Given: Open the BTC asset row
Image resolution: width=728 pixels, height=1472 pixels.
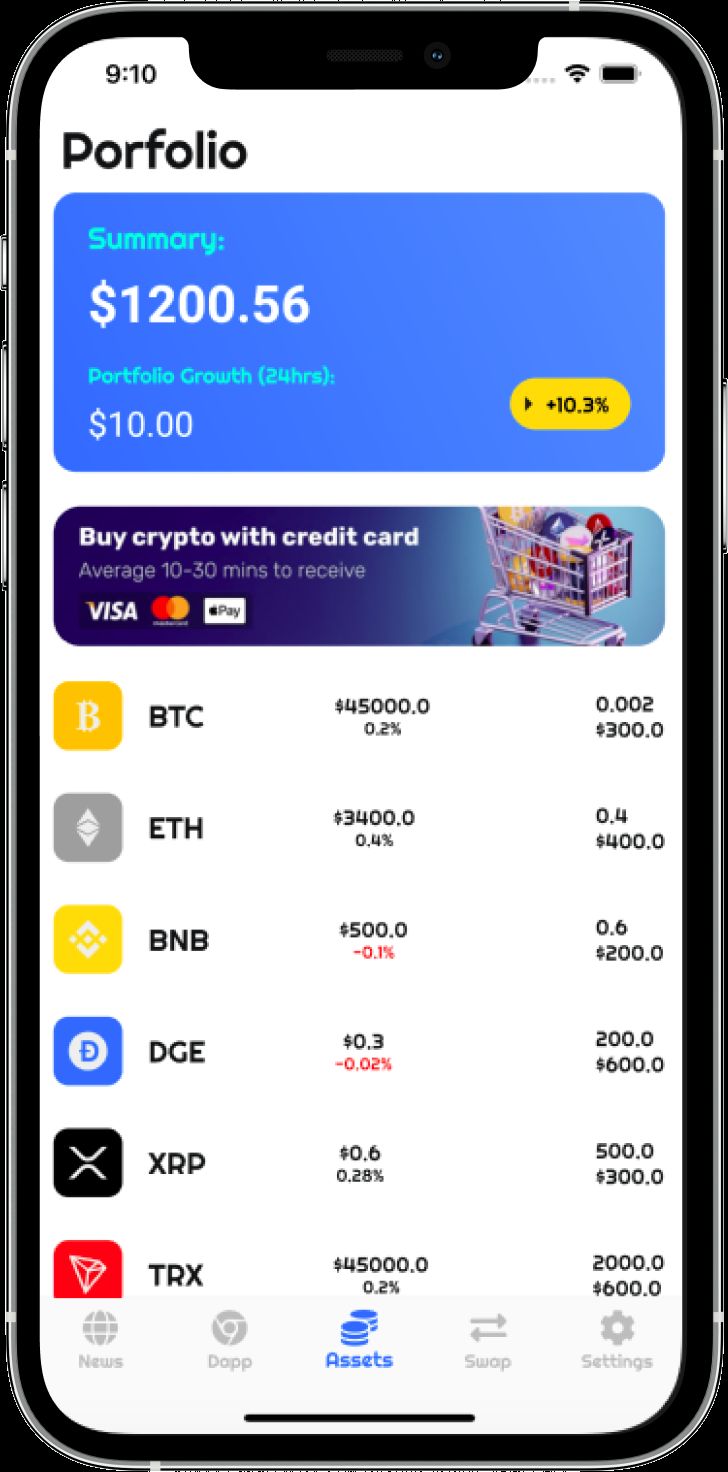Looking at the screenshot, I should click(359, 716).
